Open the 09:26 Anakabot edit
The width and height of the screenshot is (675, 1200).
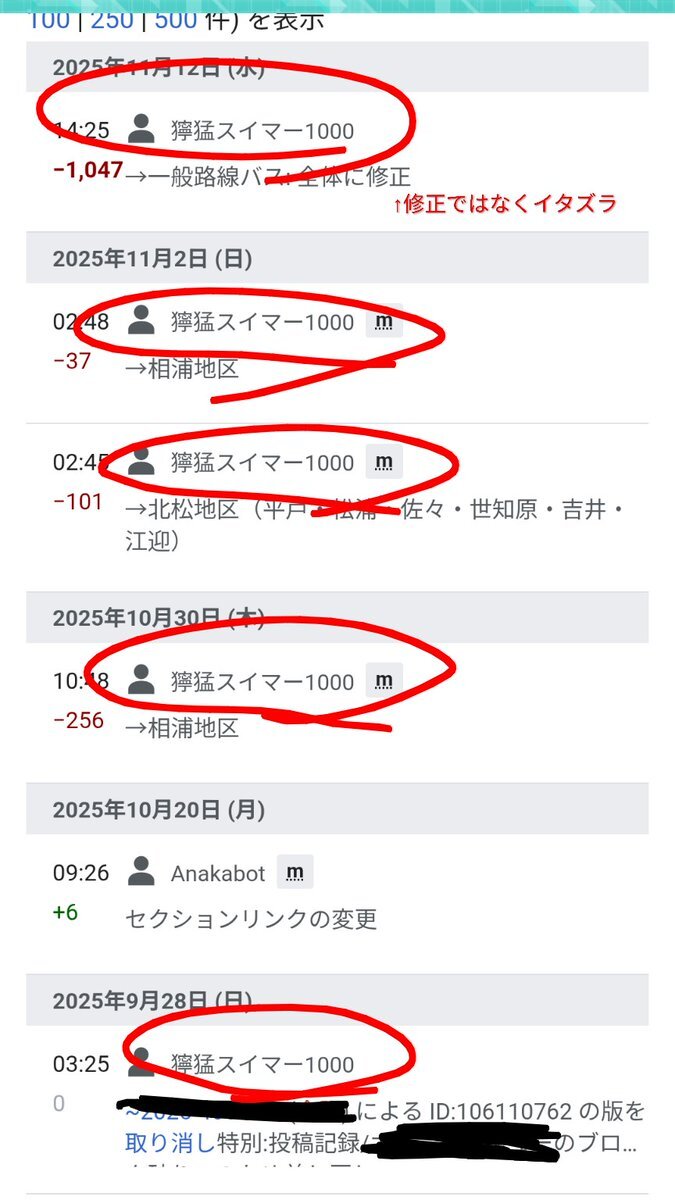click(81, 873)
